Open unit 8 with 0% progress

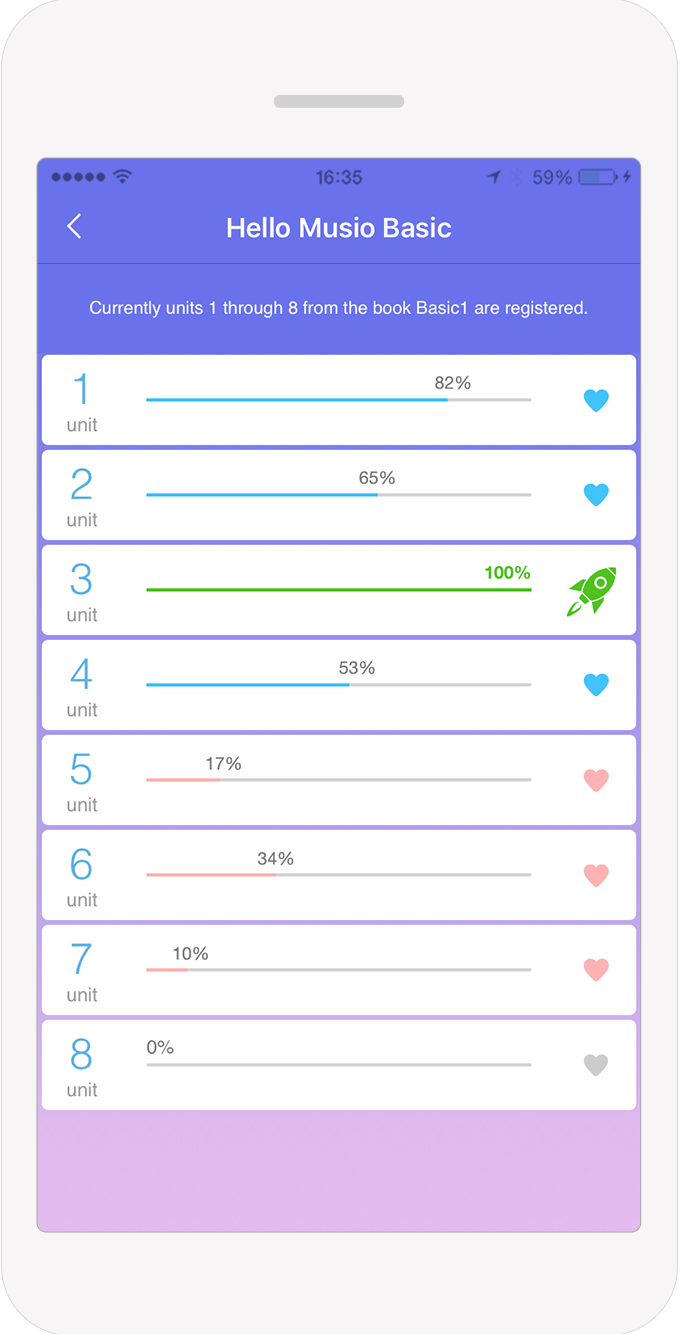click(339, 1065)
